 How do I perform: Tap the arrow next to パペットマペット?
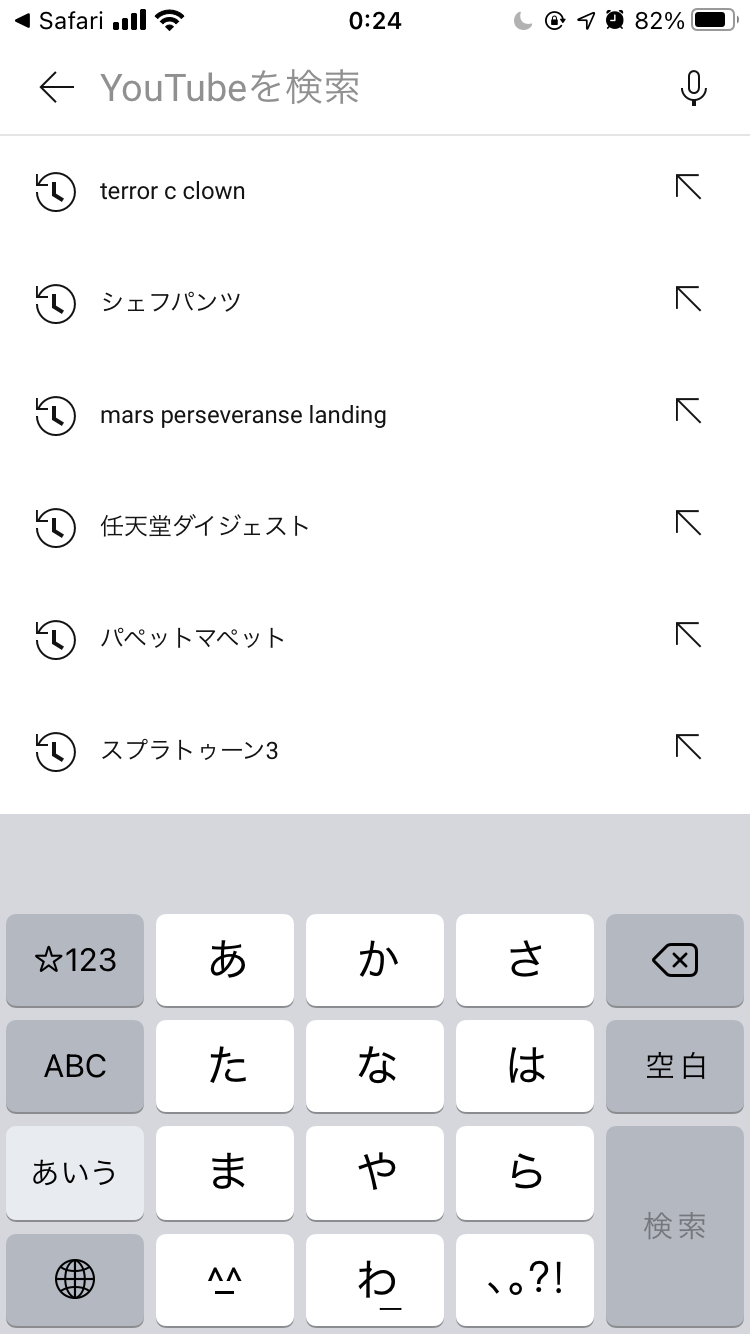pos(688,635)
